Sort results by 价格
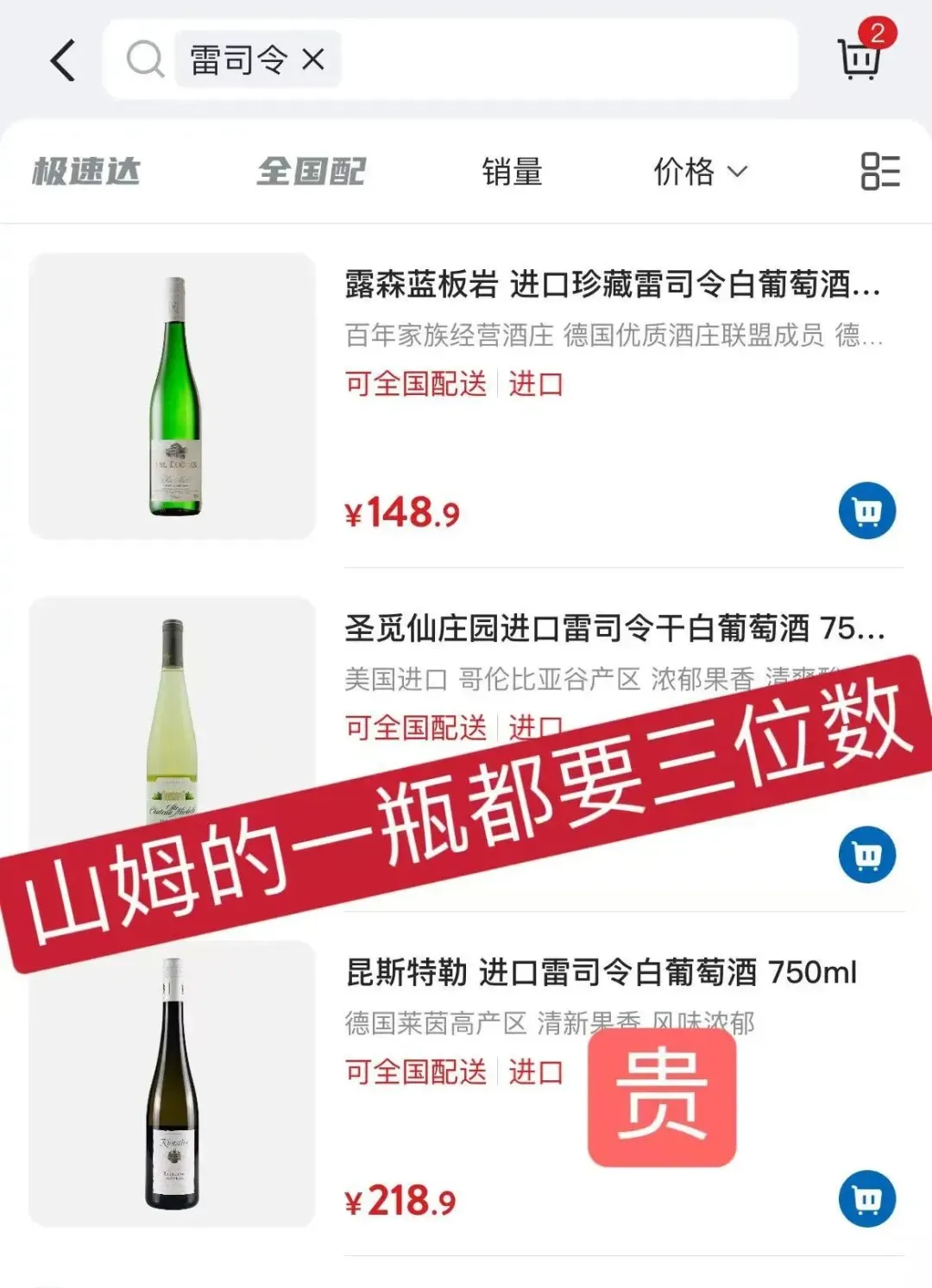The height and width of the screenshot is (1288, 932). [x=699, y=172]
